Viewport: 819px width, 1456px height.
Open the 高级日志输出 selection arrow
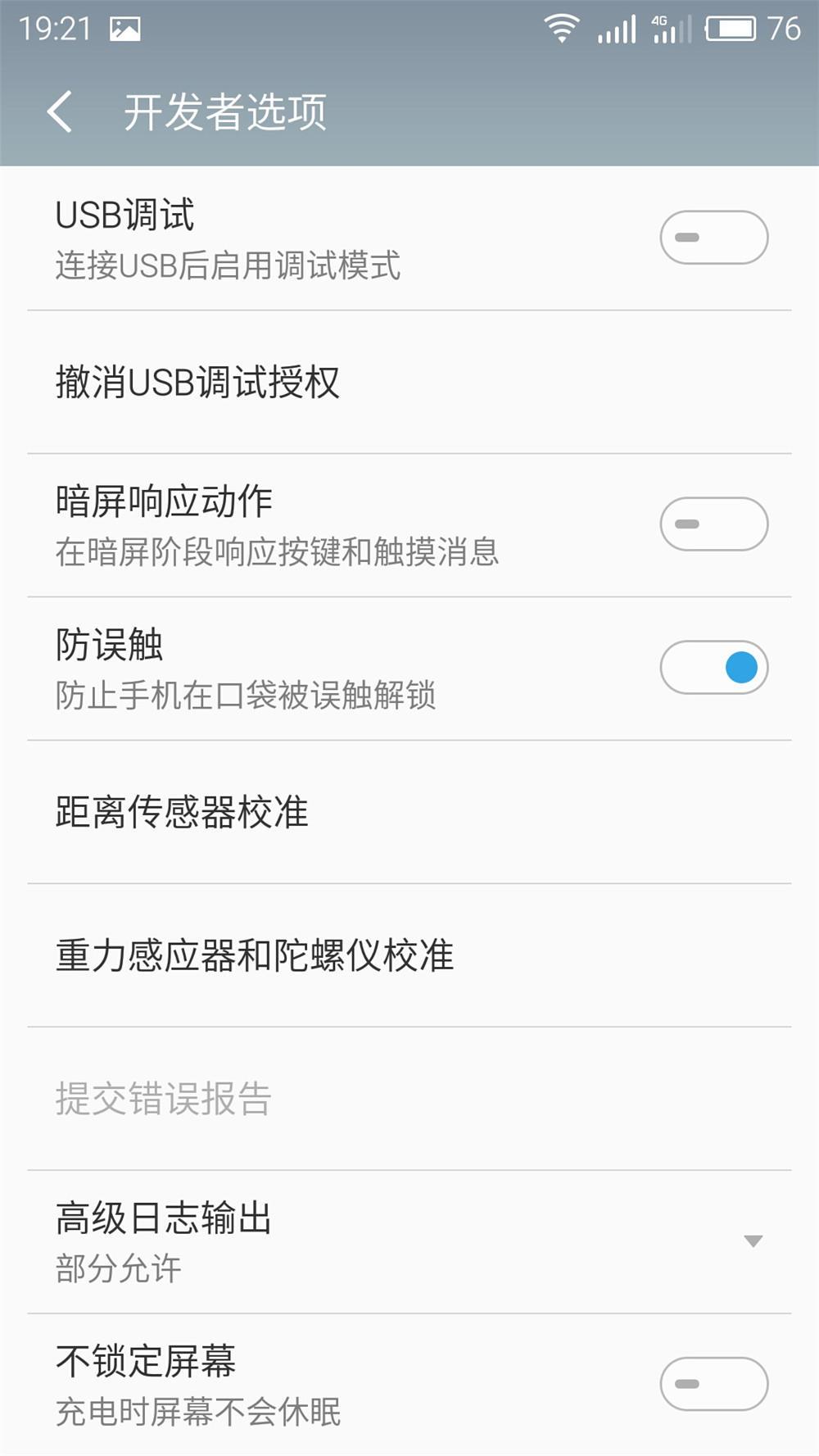click(x=754, y=1241)
